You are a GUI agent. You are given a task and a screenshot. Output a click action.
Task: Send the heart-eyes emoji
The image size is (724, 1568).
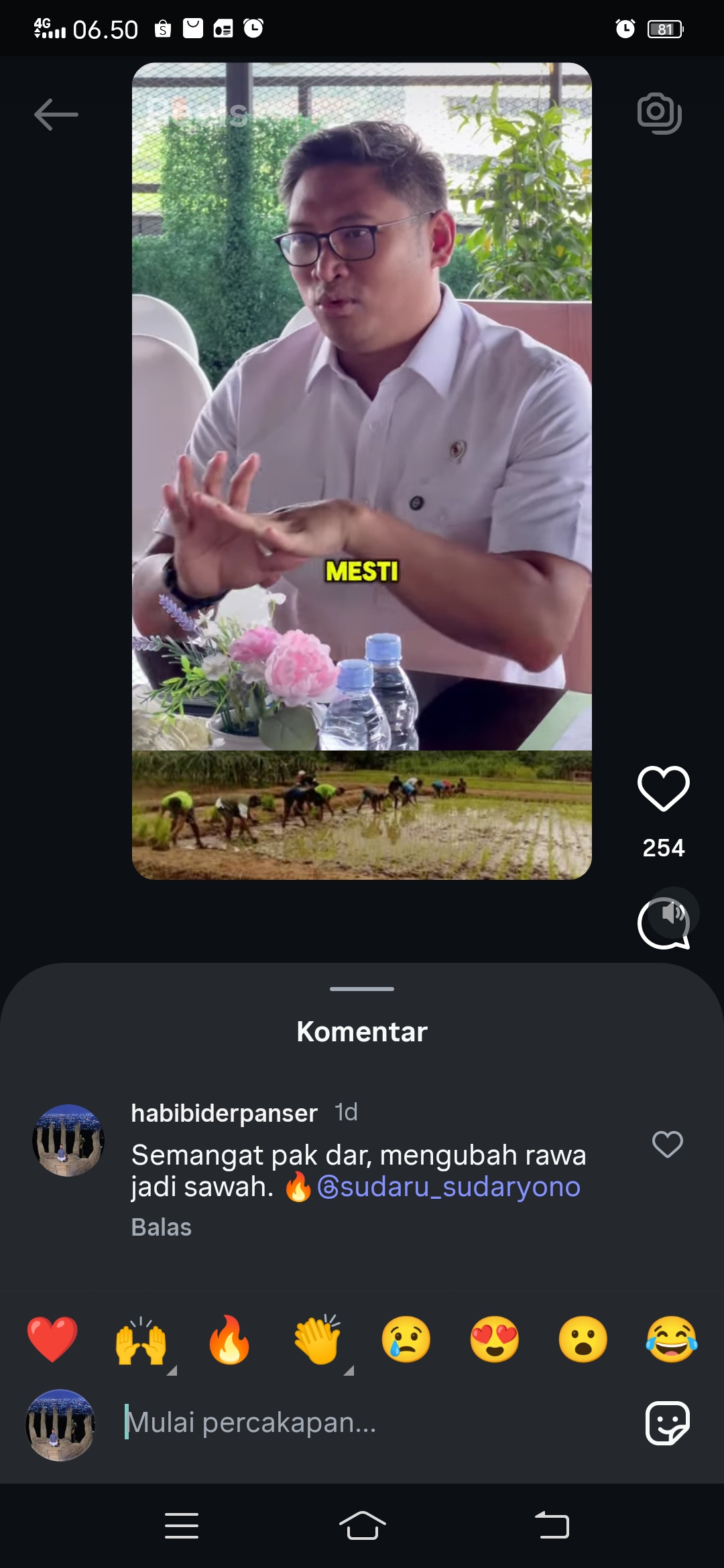(x=494, y=1340)
